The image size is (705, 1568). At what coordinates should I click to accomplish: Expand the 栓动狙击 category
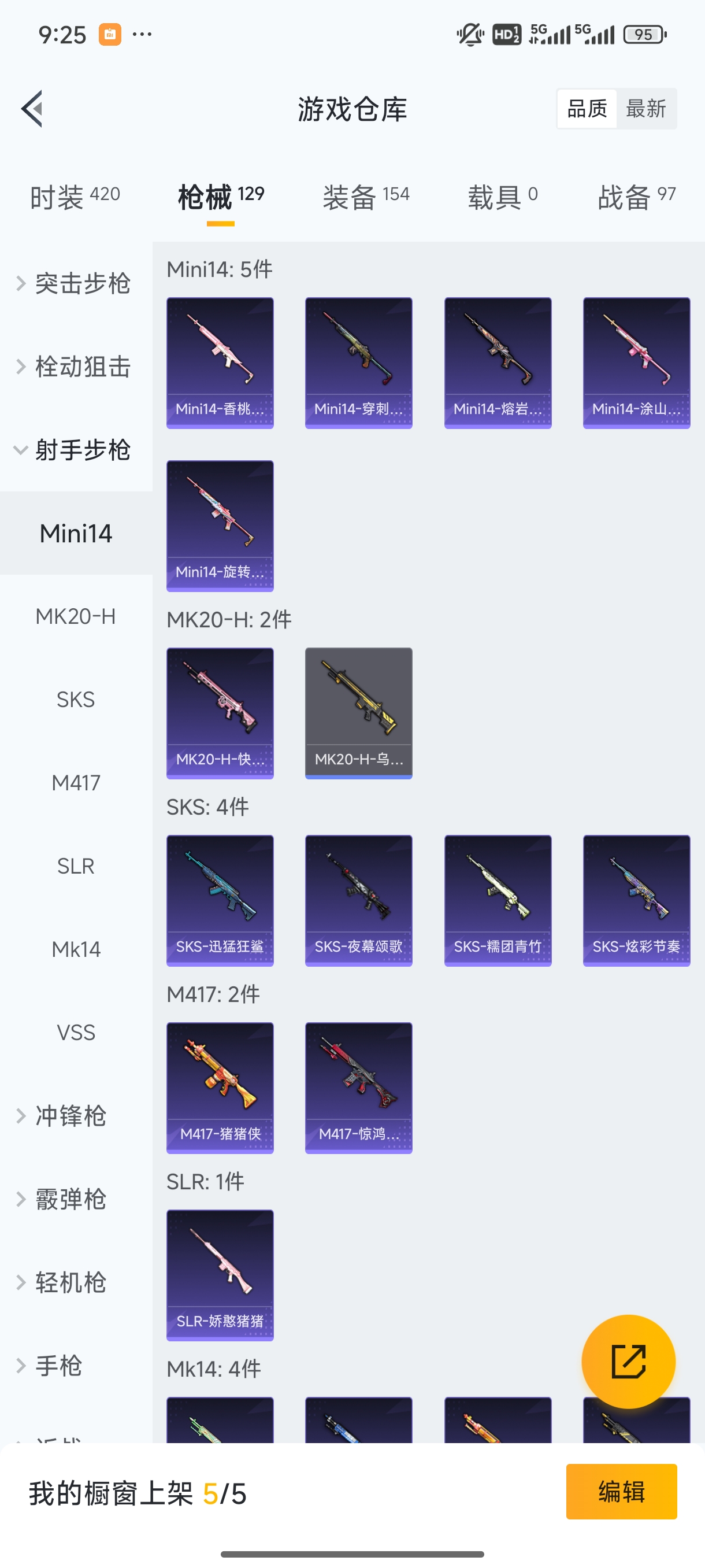point(76,367)
